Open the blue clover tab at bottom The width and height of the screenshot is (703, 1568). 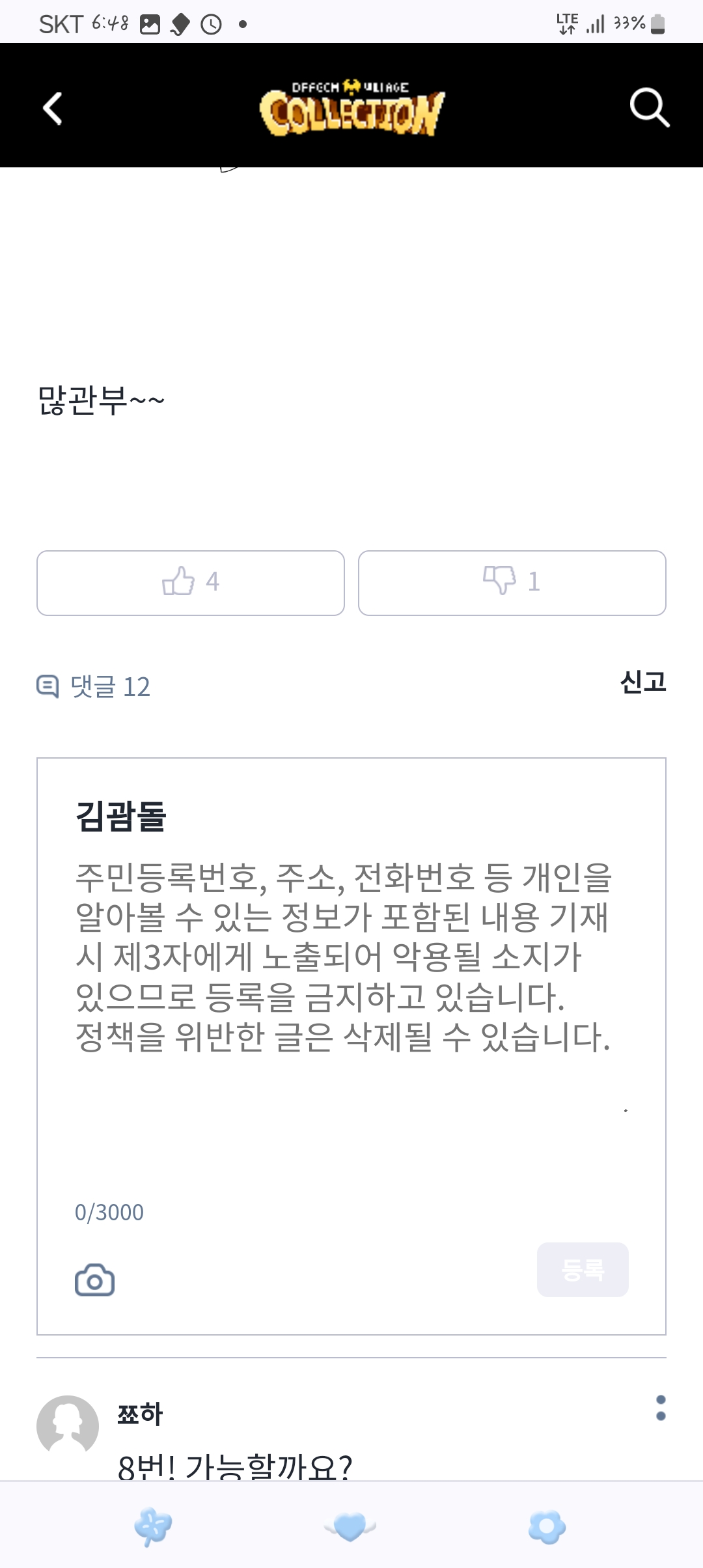tap(153, 1527)
